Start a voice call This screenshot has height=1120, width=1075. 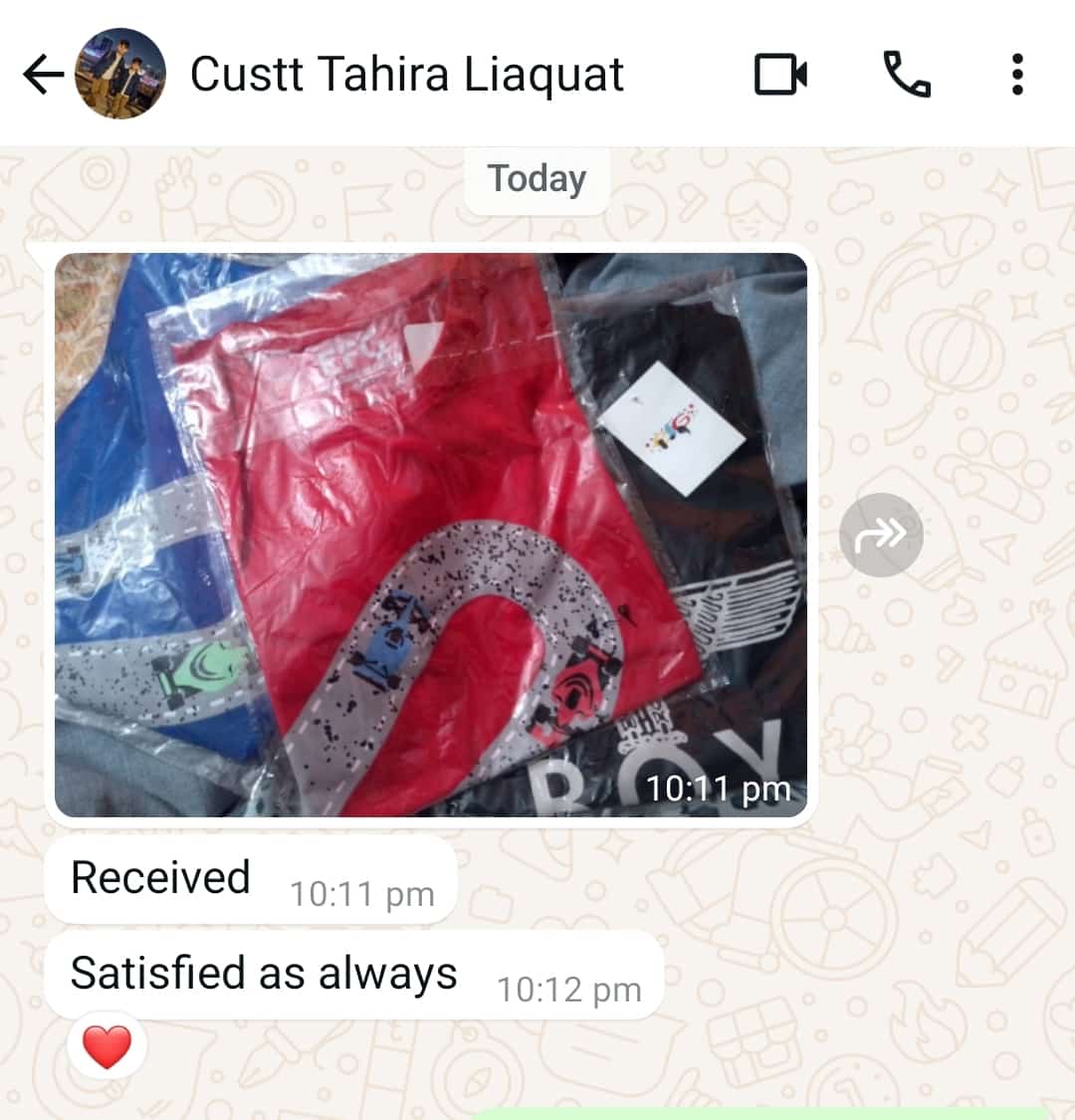[907, 75]
